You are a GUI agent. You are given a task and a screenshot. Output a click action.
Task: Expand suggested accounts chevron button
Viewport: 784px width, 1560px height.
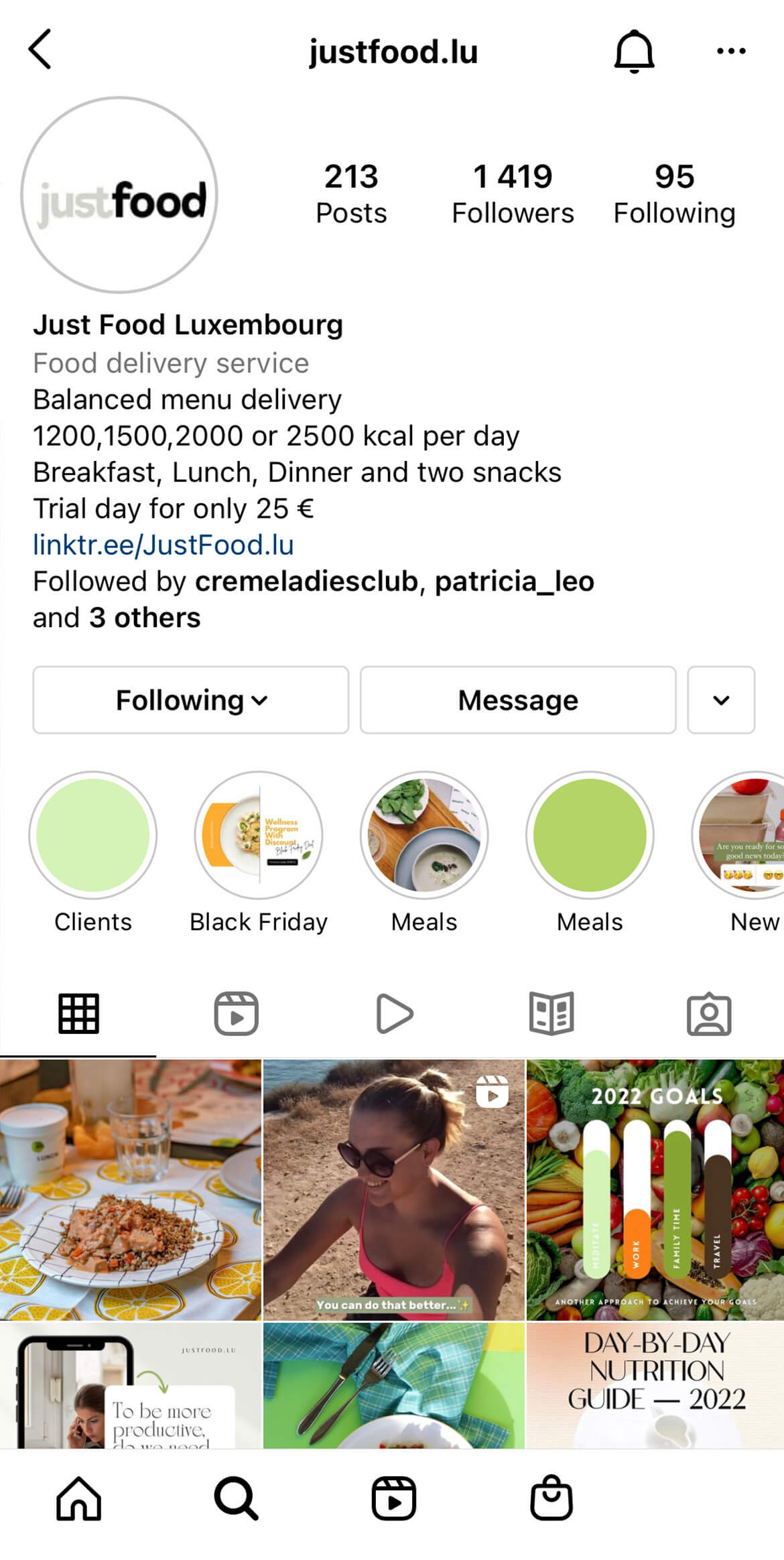tap(721, 700)
